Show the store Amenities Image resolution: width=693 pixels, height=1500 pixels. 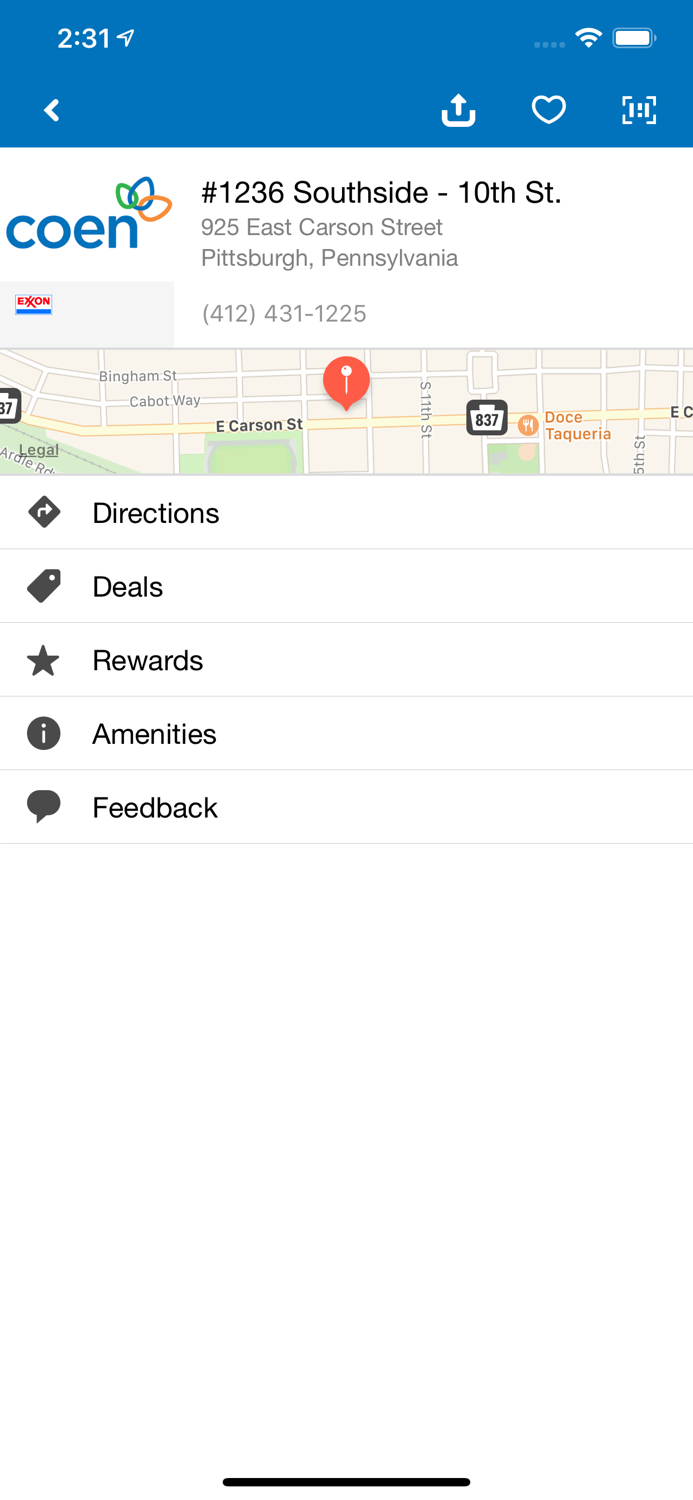coord(154,734)
